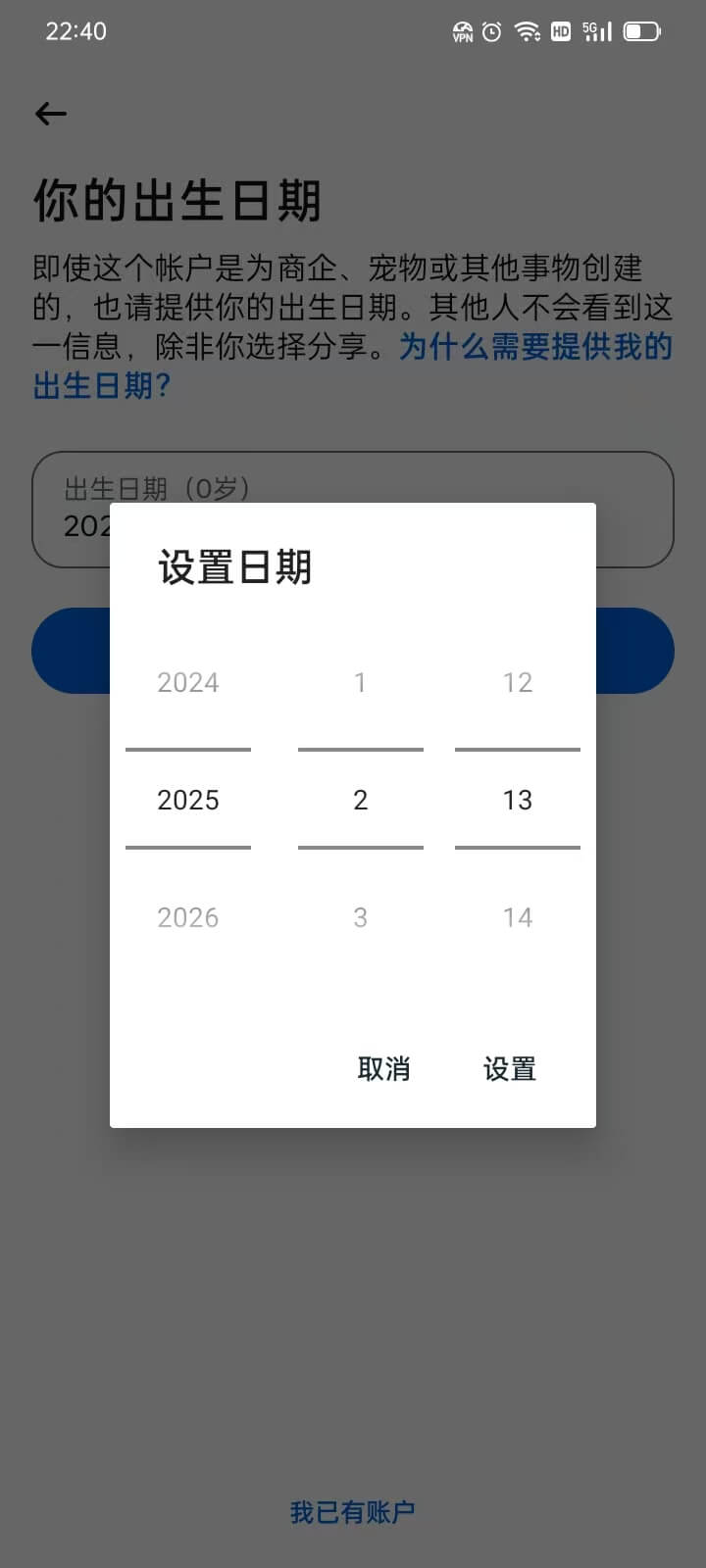
Task: Select year 2026 in the picker
Action: [187, 917]
